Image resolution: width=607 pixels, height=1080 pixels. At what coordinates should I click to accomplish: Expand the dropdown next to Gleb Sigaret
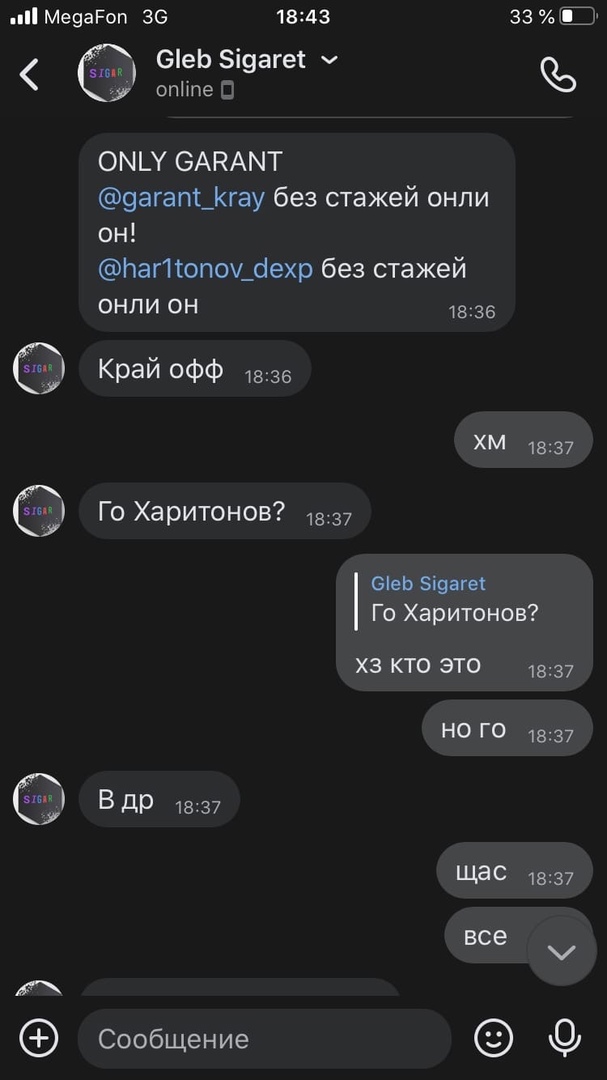point(330,60)
